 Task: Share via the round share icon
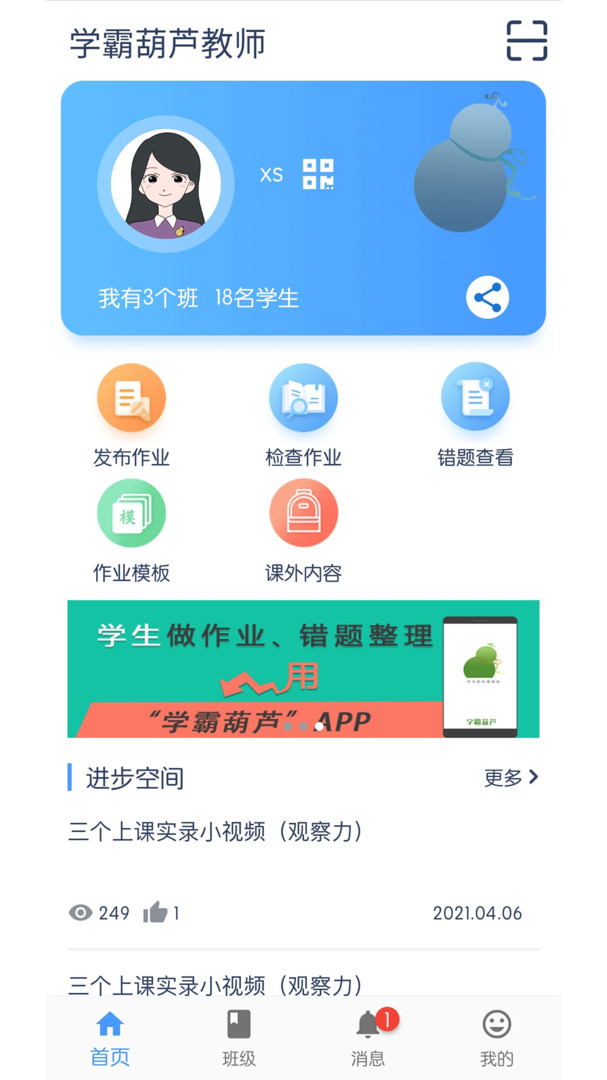(x=487, y=298)
